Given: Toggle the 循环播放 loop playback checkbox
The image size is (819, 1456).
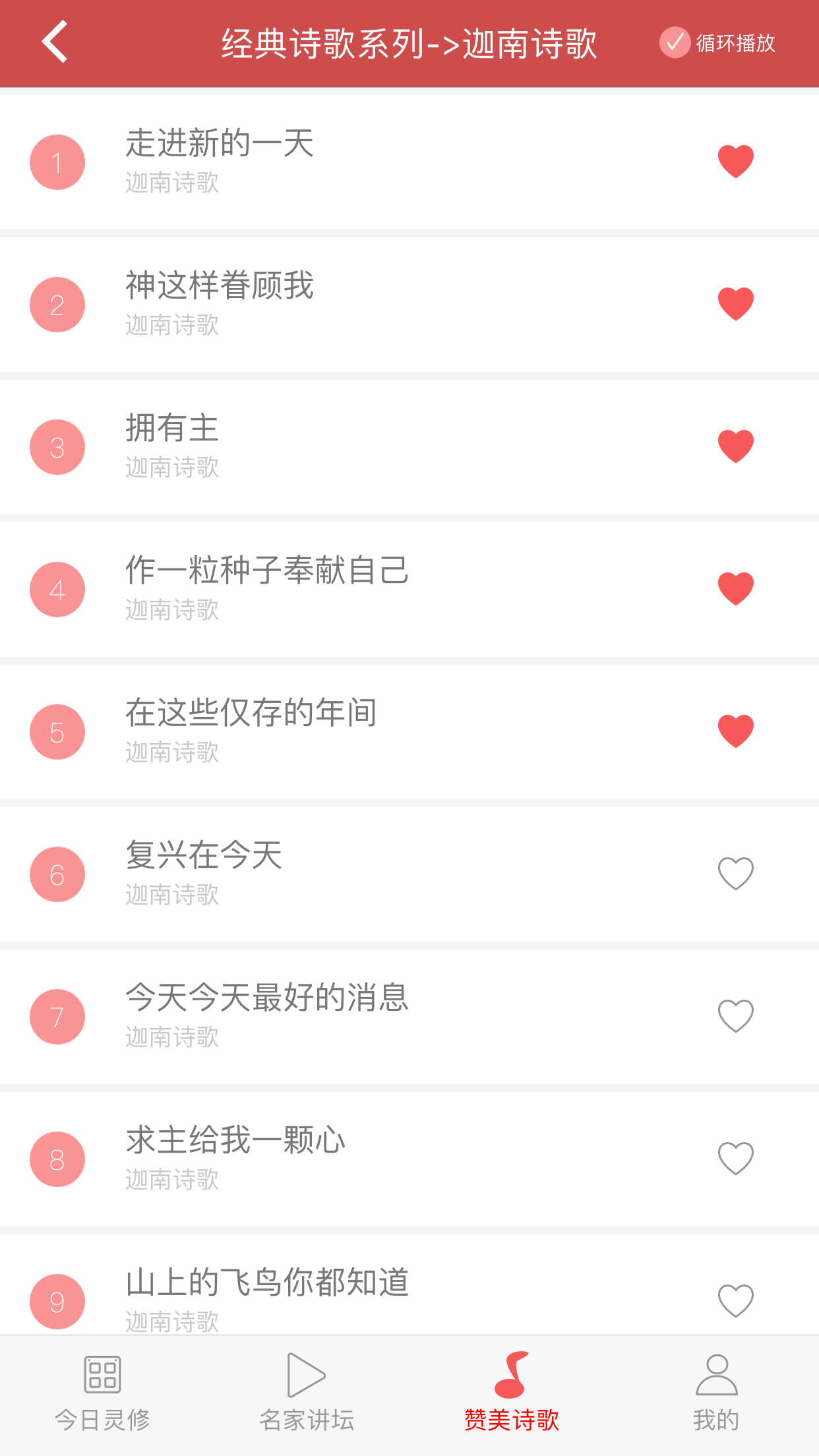Looking at the screenshot, I should pyautogui.click(x=675, y=43).
